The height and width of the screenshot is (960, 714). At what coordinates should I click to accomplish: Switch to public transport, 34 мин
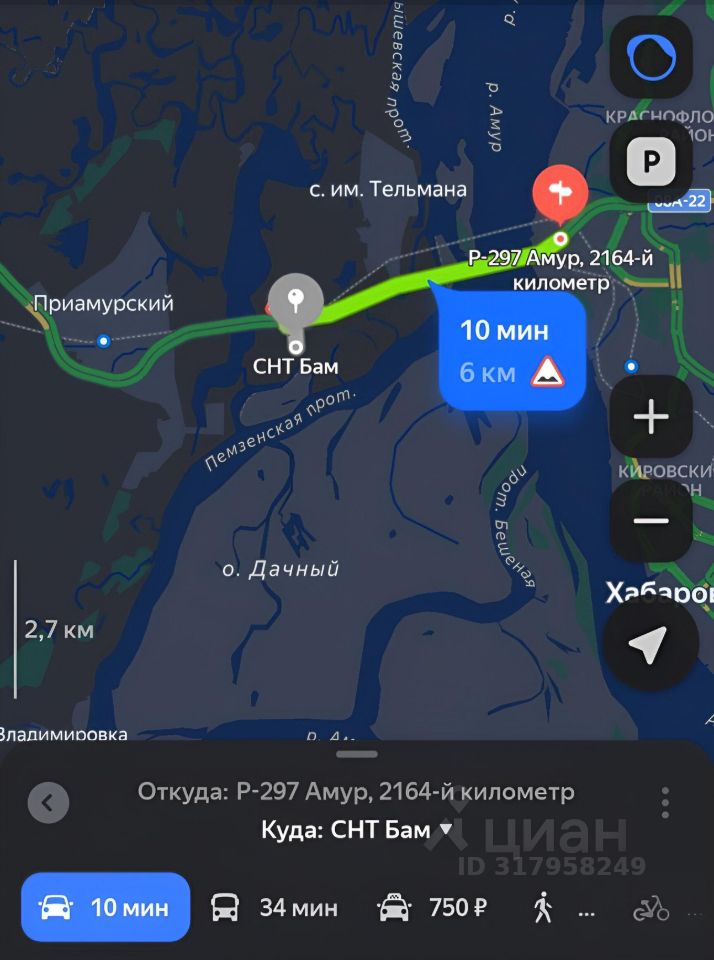tap(274, 908)
